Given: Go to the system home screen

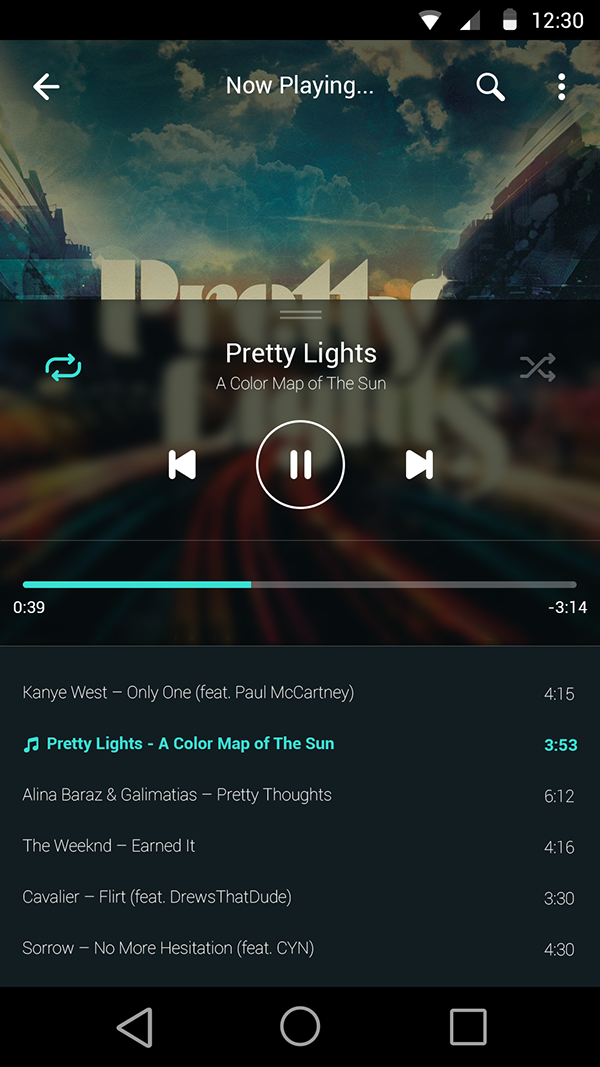Looking at the screenshot, I should coord(300,1026).
